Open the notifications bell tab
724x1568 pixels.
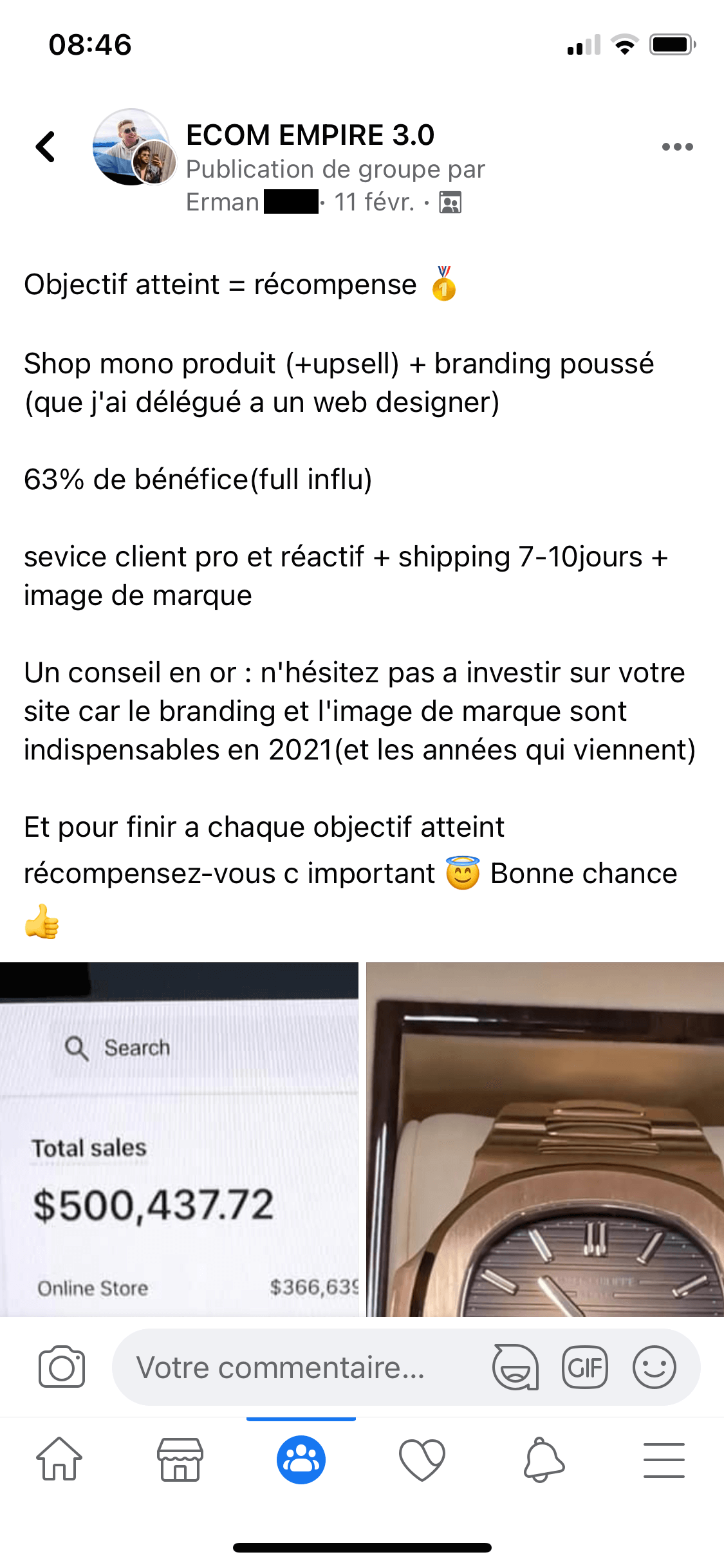coord(543,1459)
